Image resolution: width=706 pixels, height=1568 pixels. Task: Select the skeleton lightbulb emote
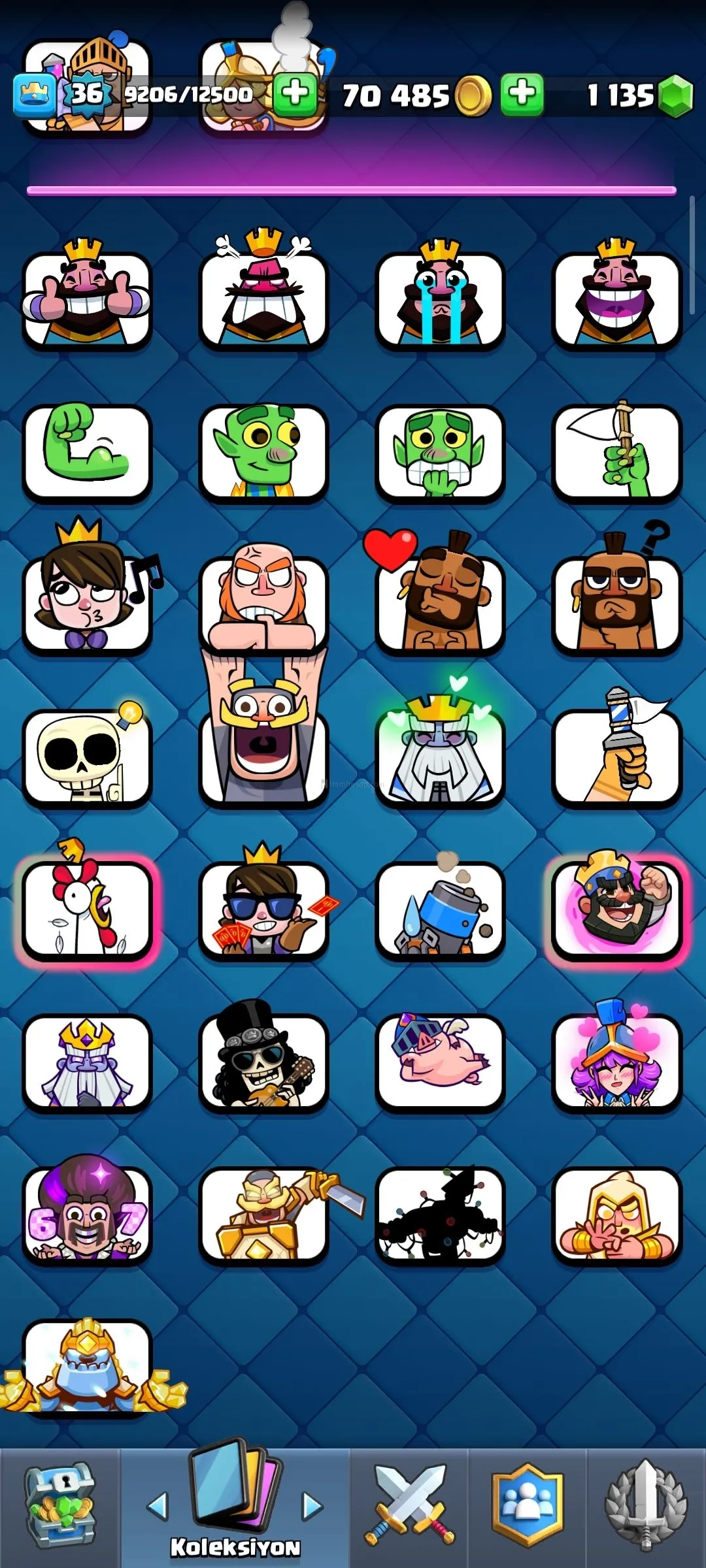pos(87,757)
